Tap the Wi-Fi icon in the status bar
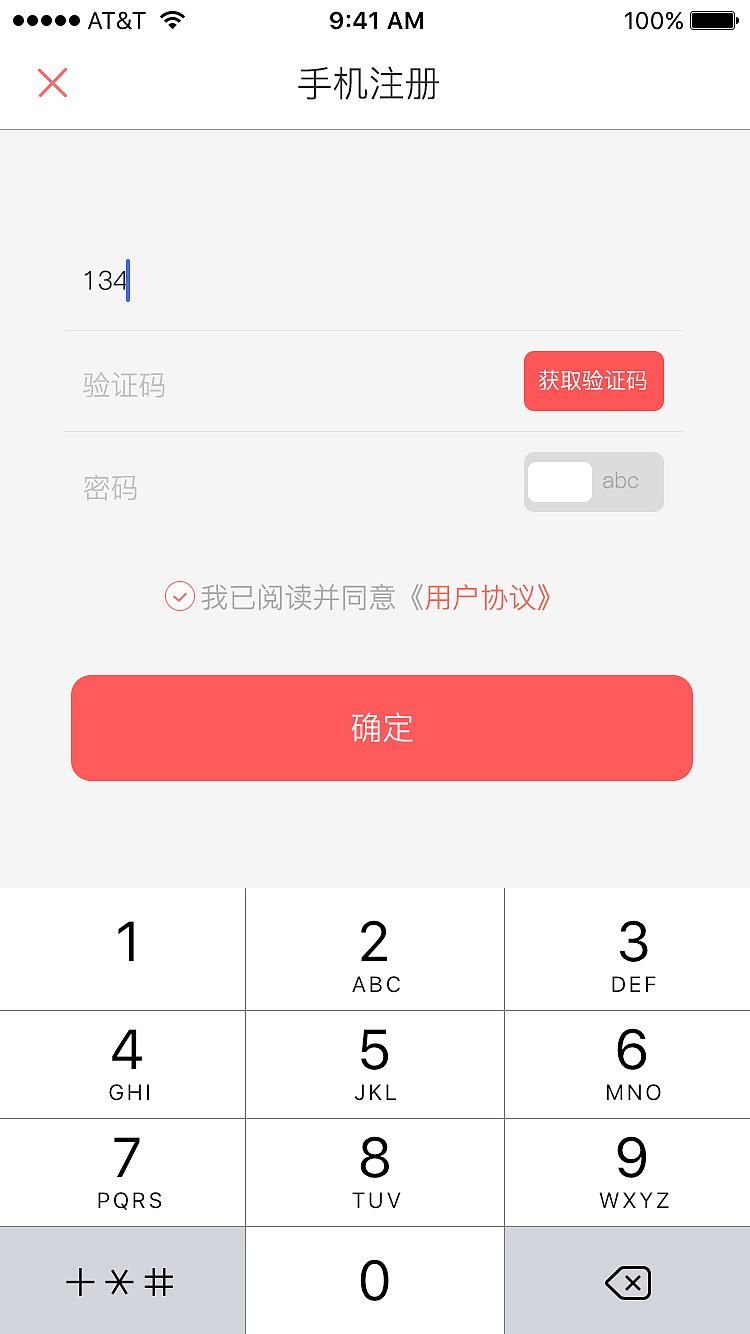This screenshot has width=750, height=1334. pyautogui.click(x=172, y=19)
